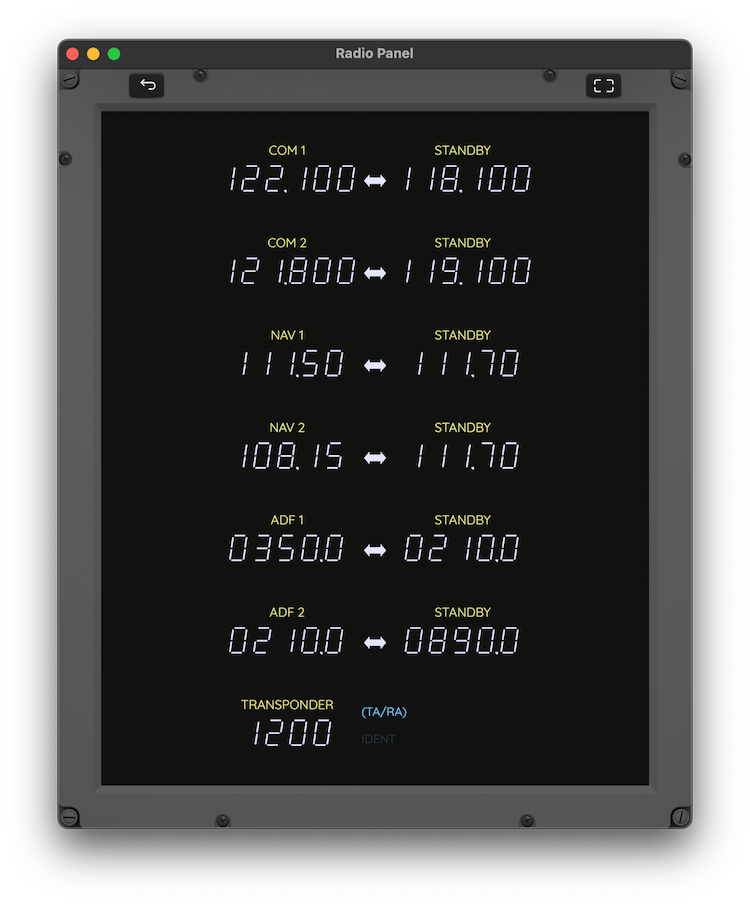750x905 pixels.
Task: Select the ADF 2 standby frequency 0890.0
Action: click(461, 642)
